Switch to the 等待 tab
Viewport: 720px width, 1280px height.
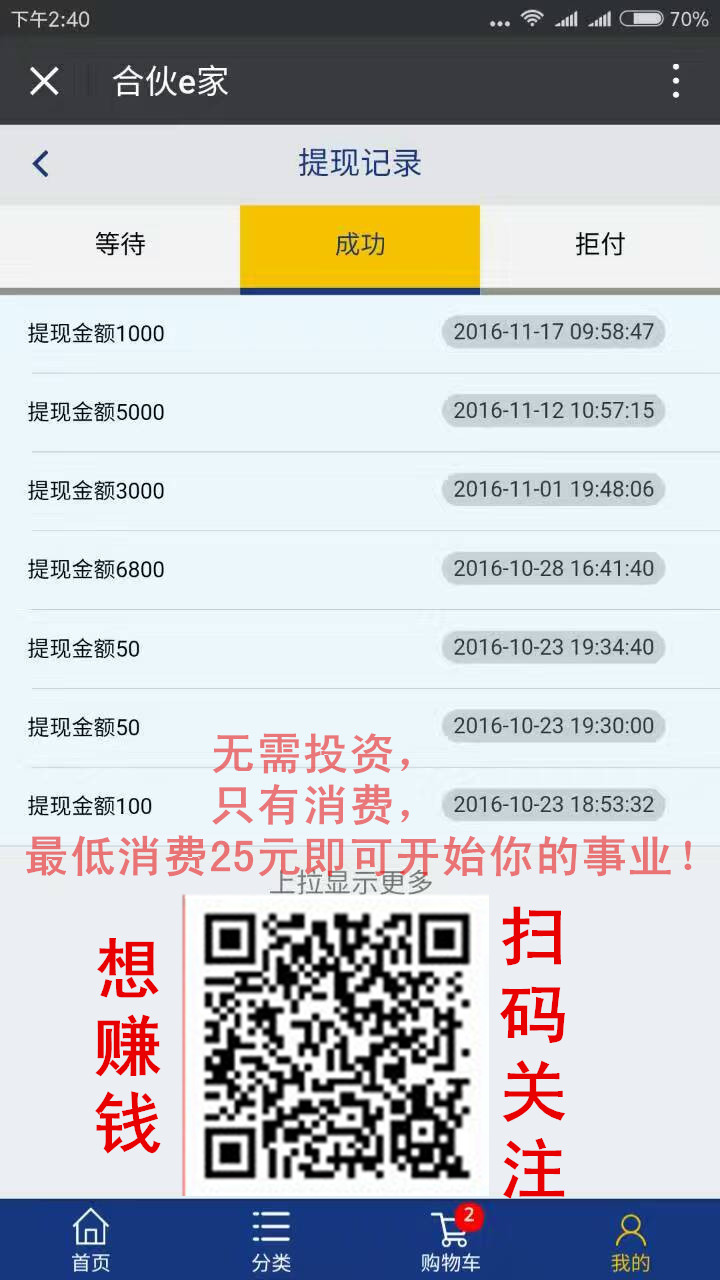pos(120,245)
